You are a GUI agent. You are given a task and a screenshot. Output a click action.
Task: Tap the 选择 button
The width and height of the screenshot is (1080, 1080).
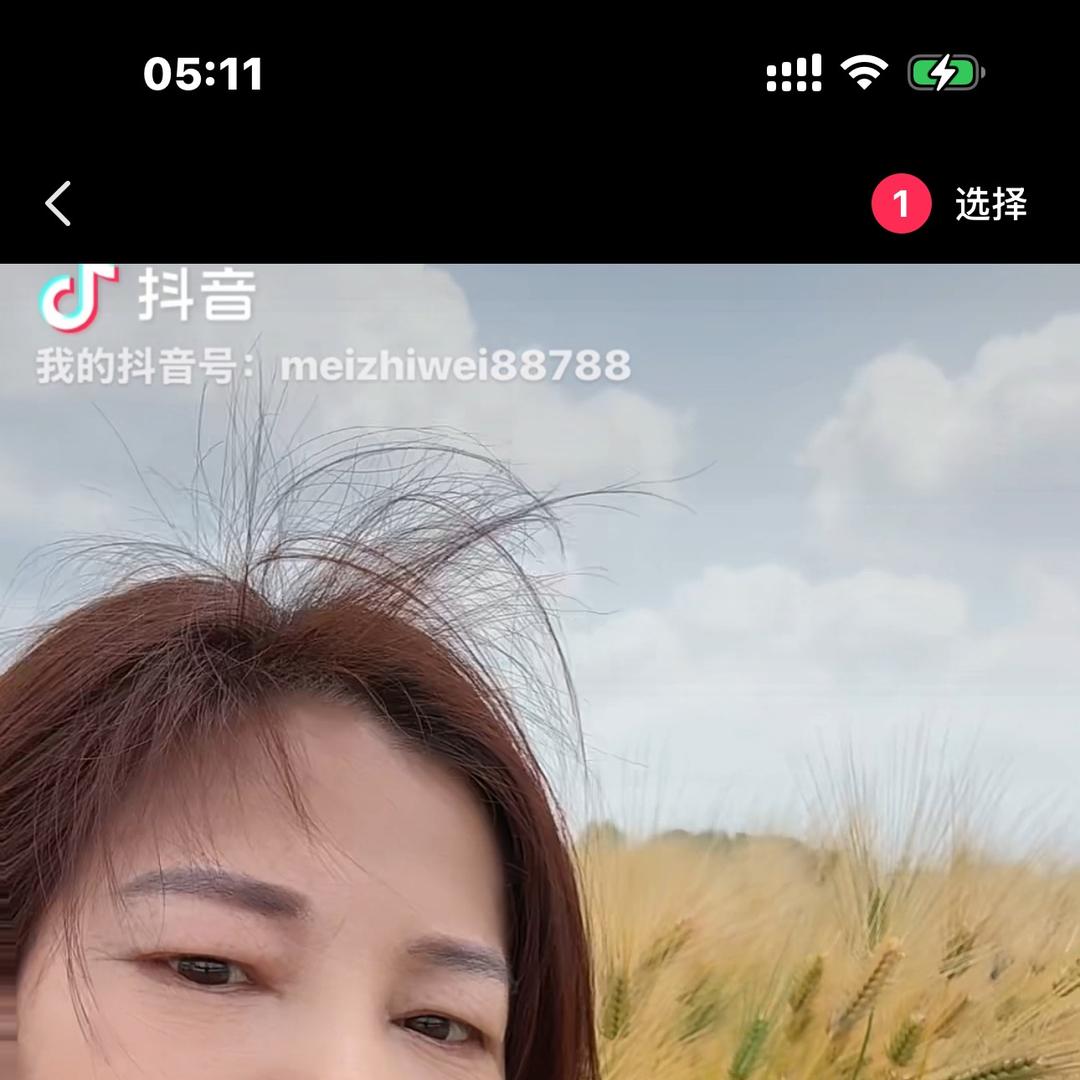[990, 204]
